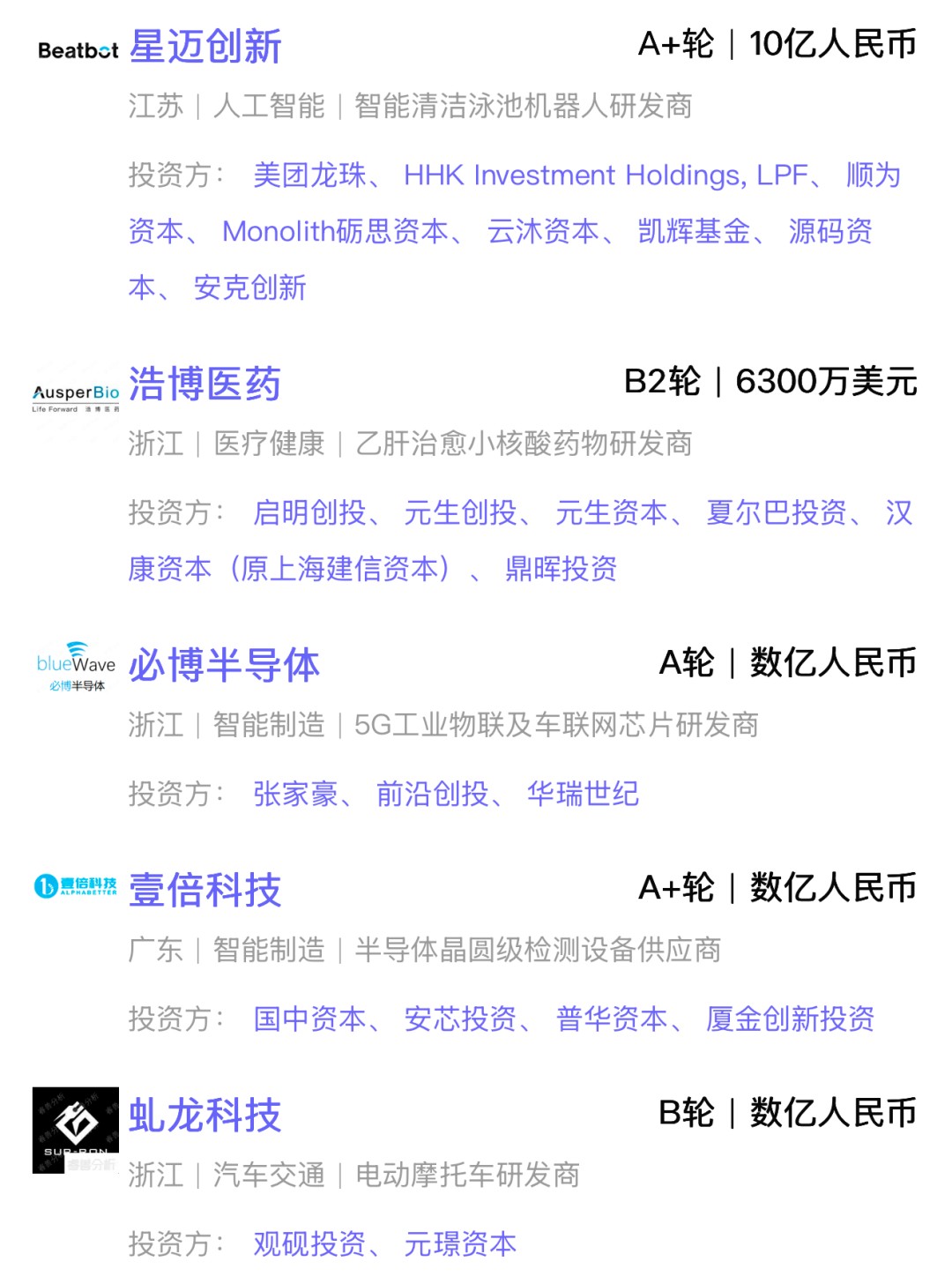Open investor 美团龙珠
Screen dimensions: 952x1284
pyautogui.click(x=309, y=175)
